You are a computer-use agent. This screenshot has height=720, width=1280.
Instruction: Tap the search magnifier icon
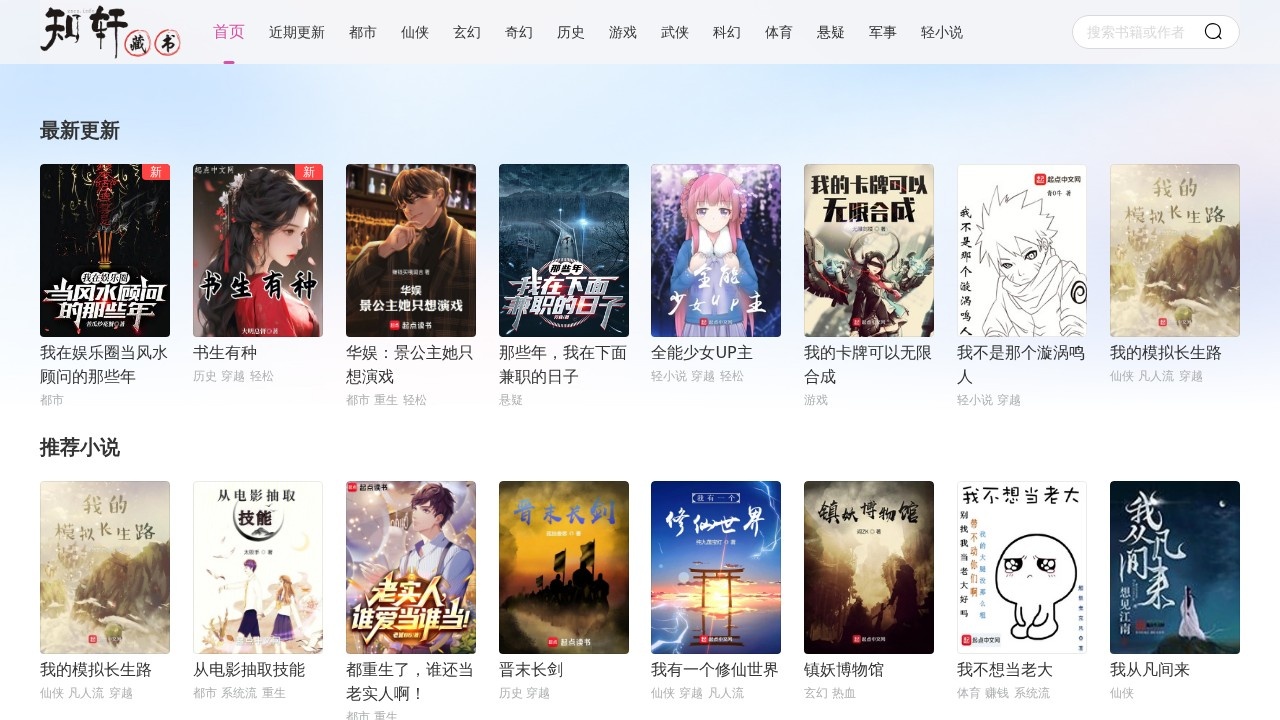click(x=1213, y=32)
